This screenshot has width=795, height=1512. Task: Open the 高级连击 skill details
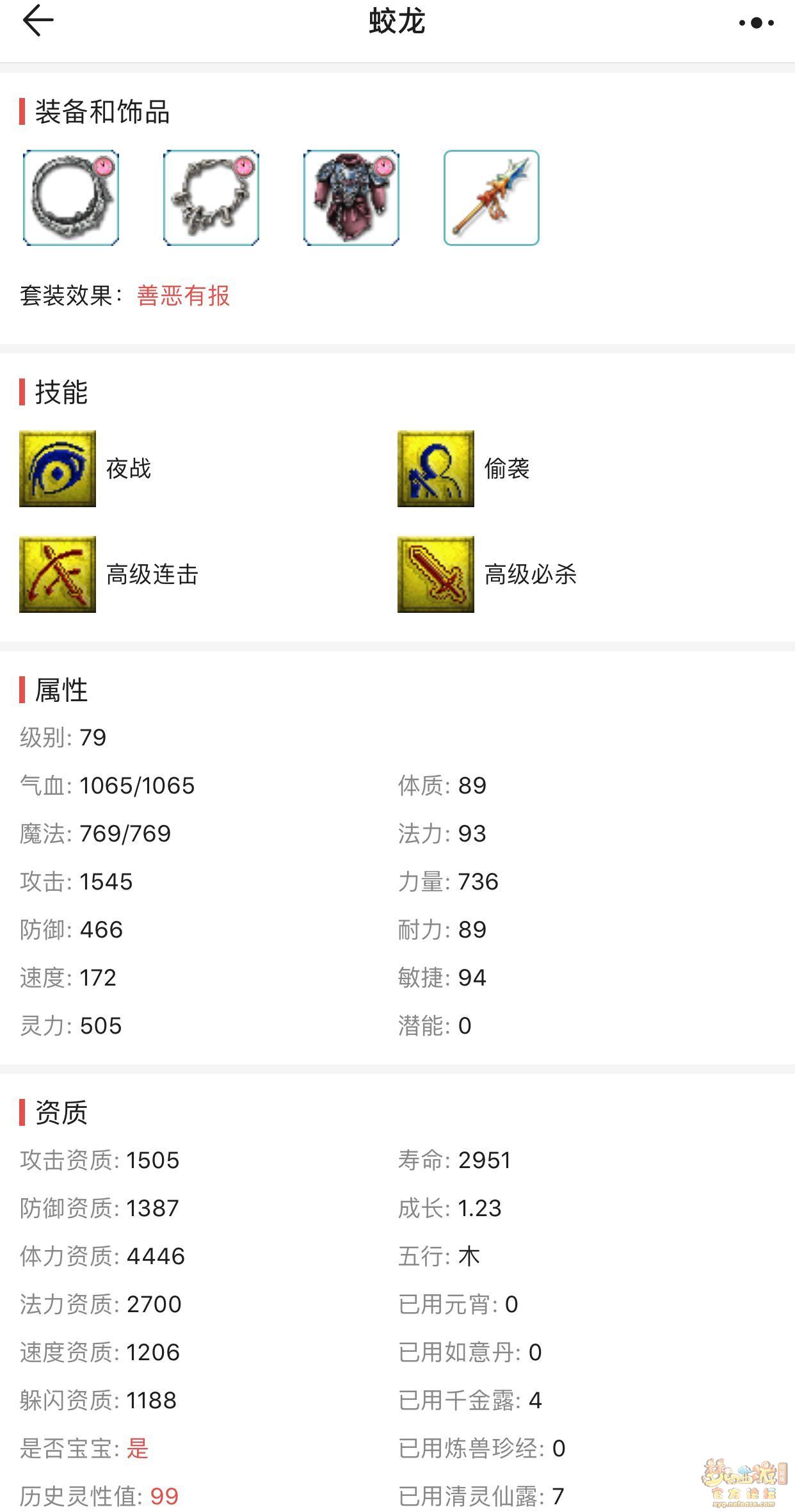pyautogui.click(x=58, y=574)
